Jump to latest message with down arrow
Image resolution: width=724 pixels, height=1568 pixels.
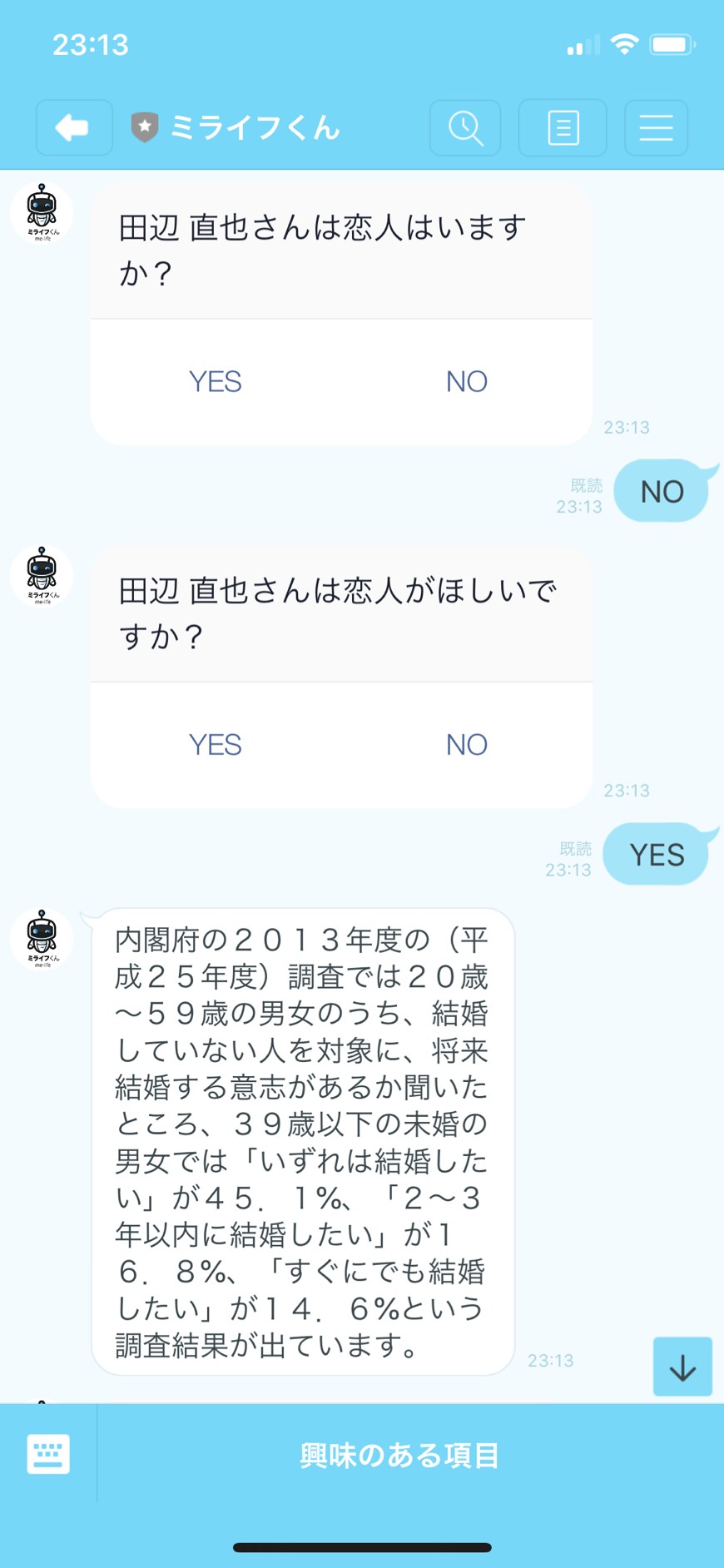click(x=682, y=1367)
